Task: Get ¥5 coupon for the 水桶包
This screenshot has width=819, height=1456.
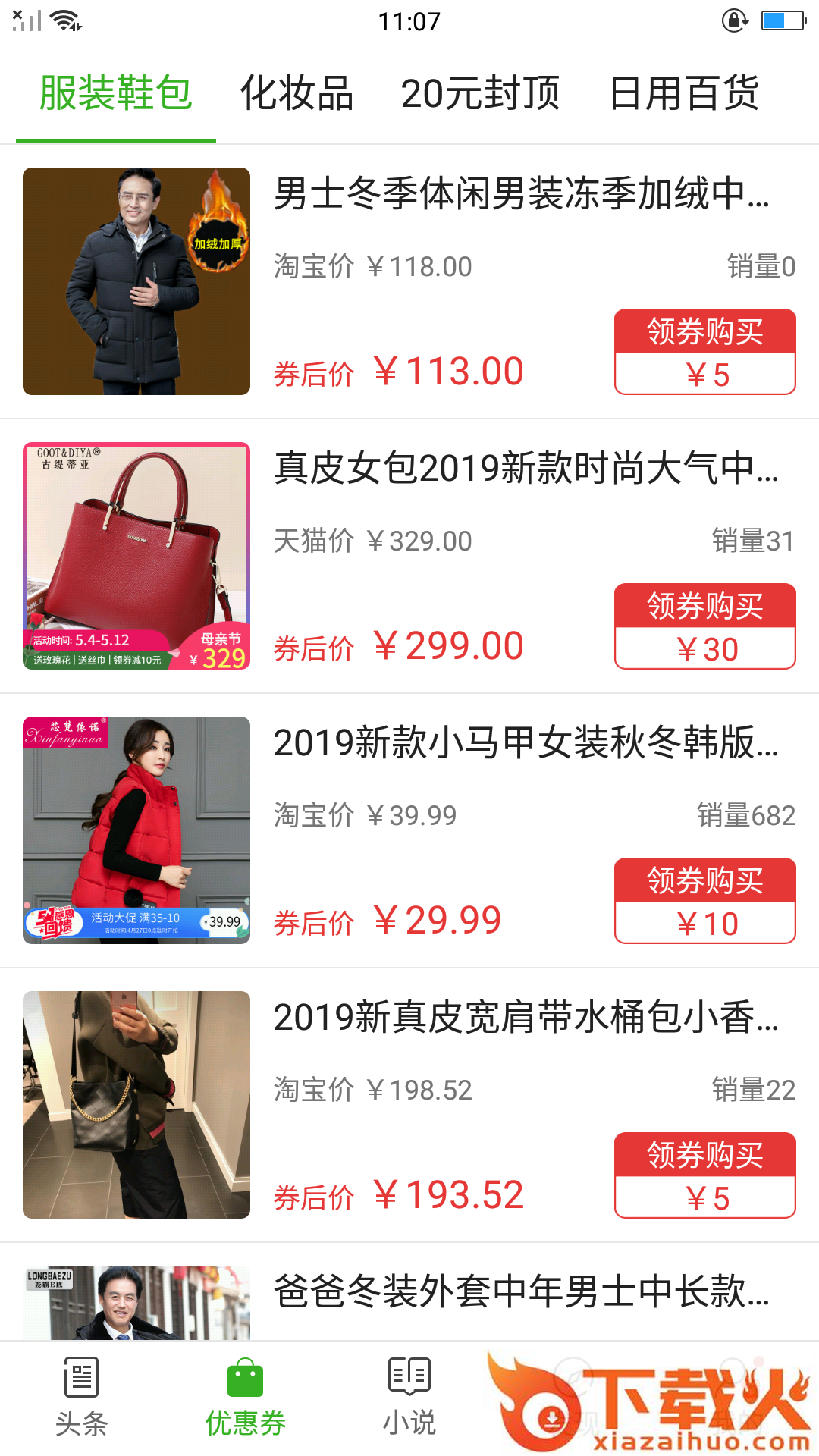Action: [x=704, y=1175]
